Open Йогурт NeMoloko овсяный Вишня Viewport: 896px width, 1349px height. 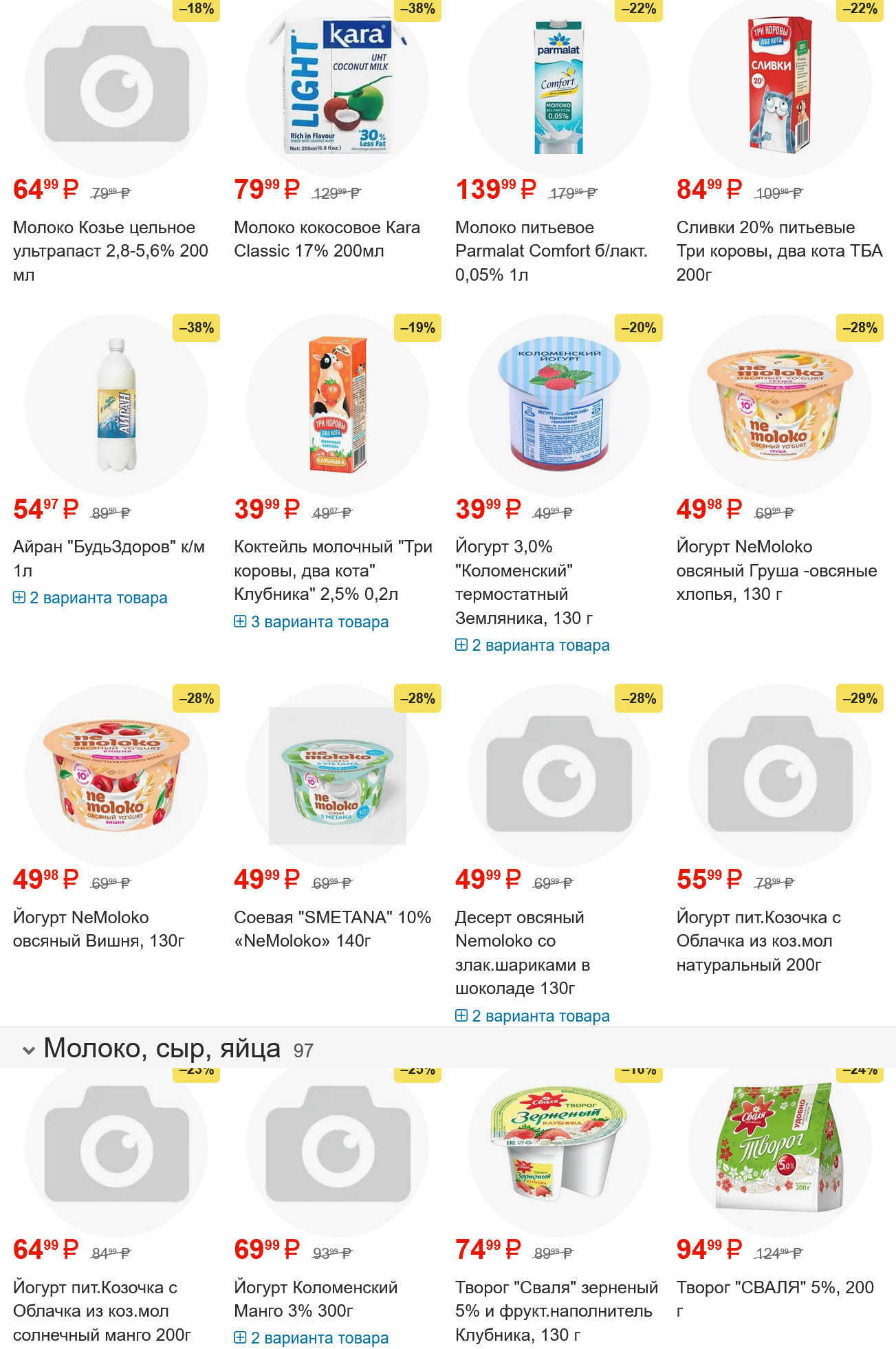[x=98, y=929]
